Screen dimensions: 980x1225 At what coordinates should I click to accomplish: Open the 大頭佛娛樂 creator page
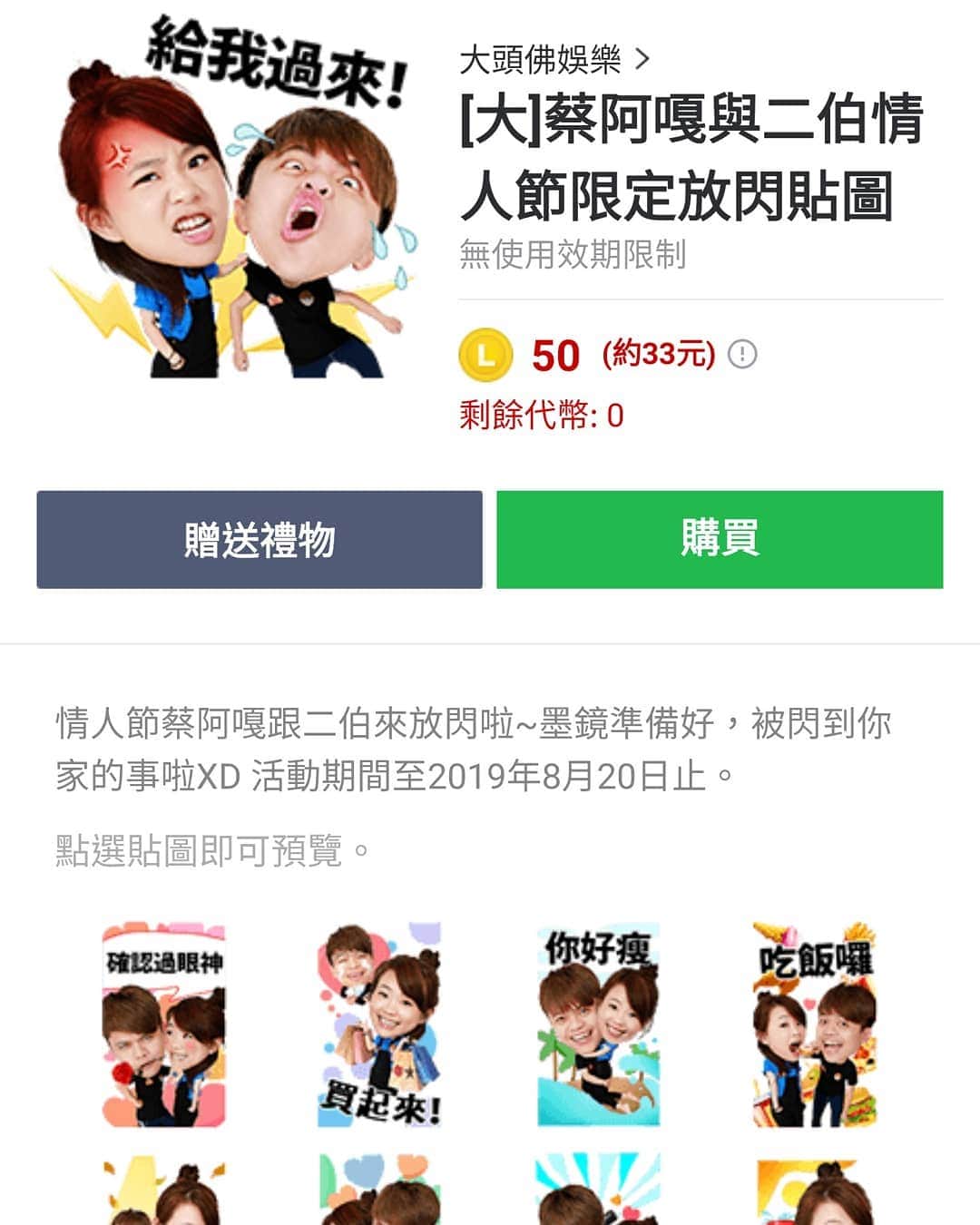(554, 60)
